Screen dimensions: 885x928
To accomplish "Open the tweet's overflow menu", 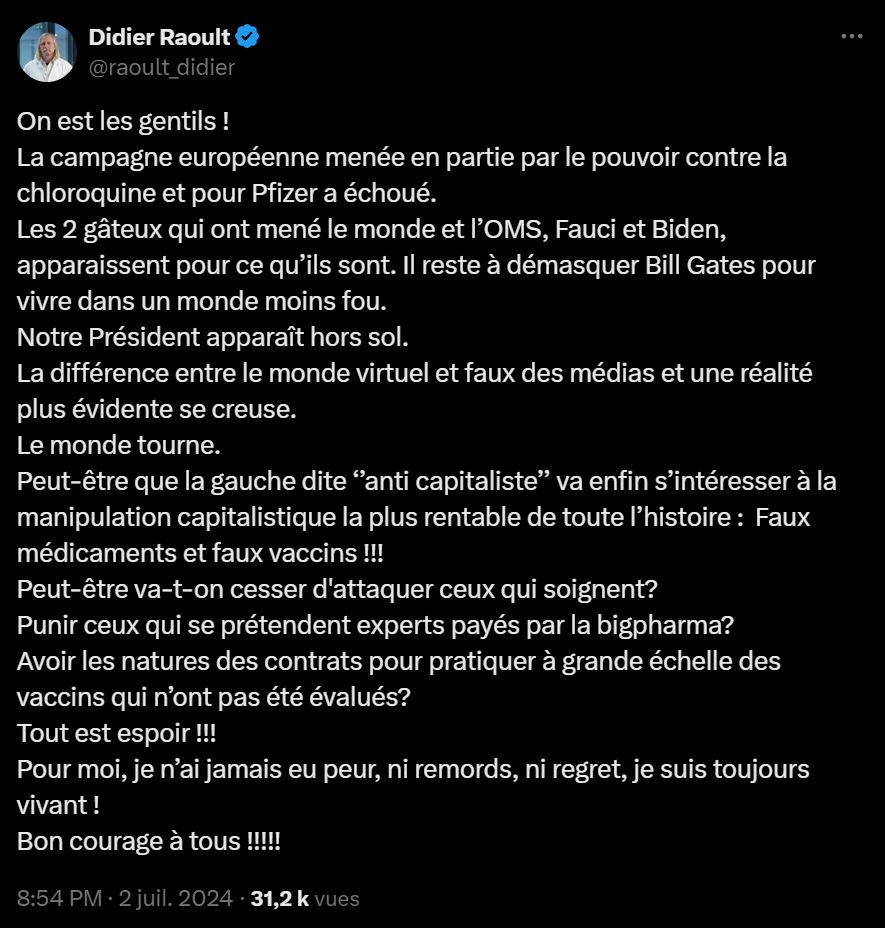I will [851, 37].
